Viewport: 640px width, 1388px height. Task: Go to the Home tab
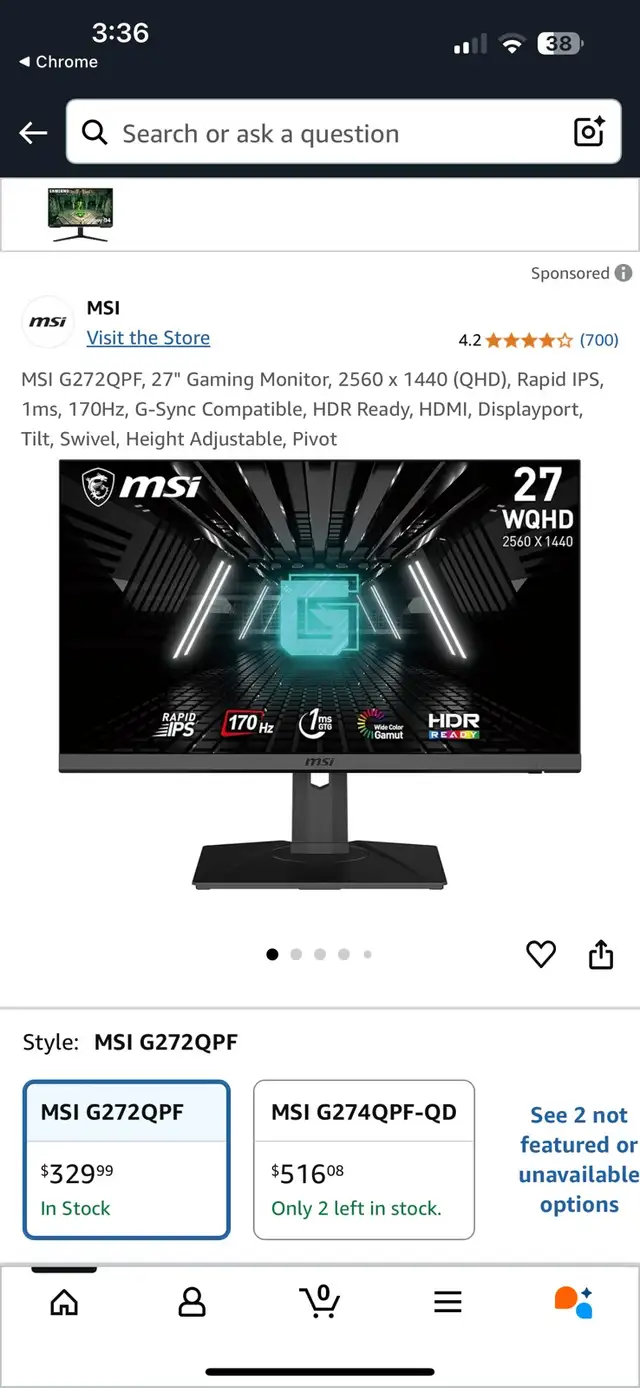coord(64,1301)
